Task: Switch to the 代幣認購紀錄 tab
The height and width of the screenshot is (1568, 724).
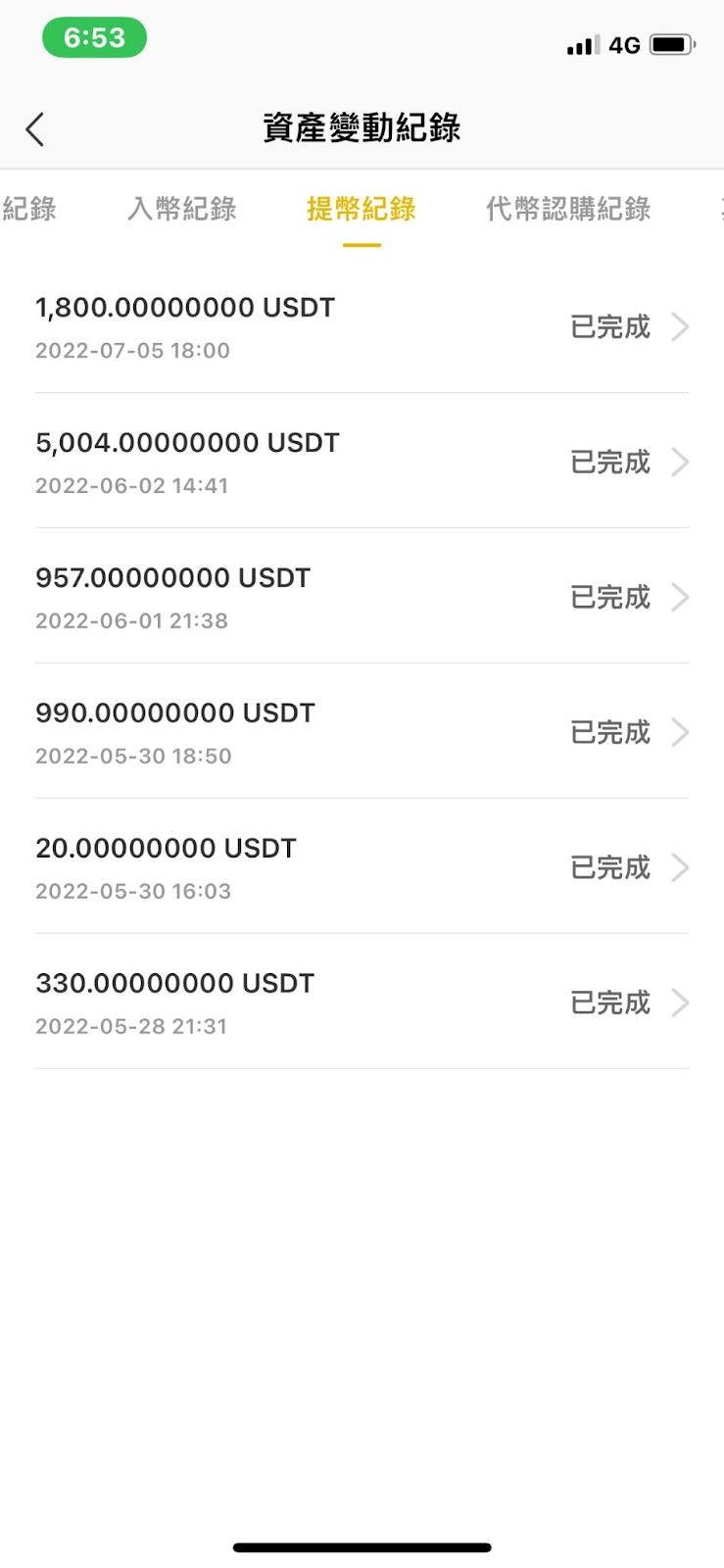Action: point(568,209)
